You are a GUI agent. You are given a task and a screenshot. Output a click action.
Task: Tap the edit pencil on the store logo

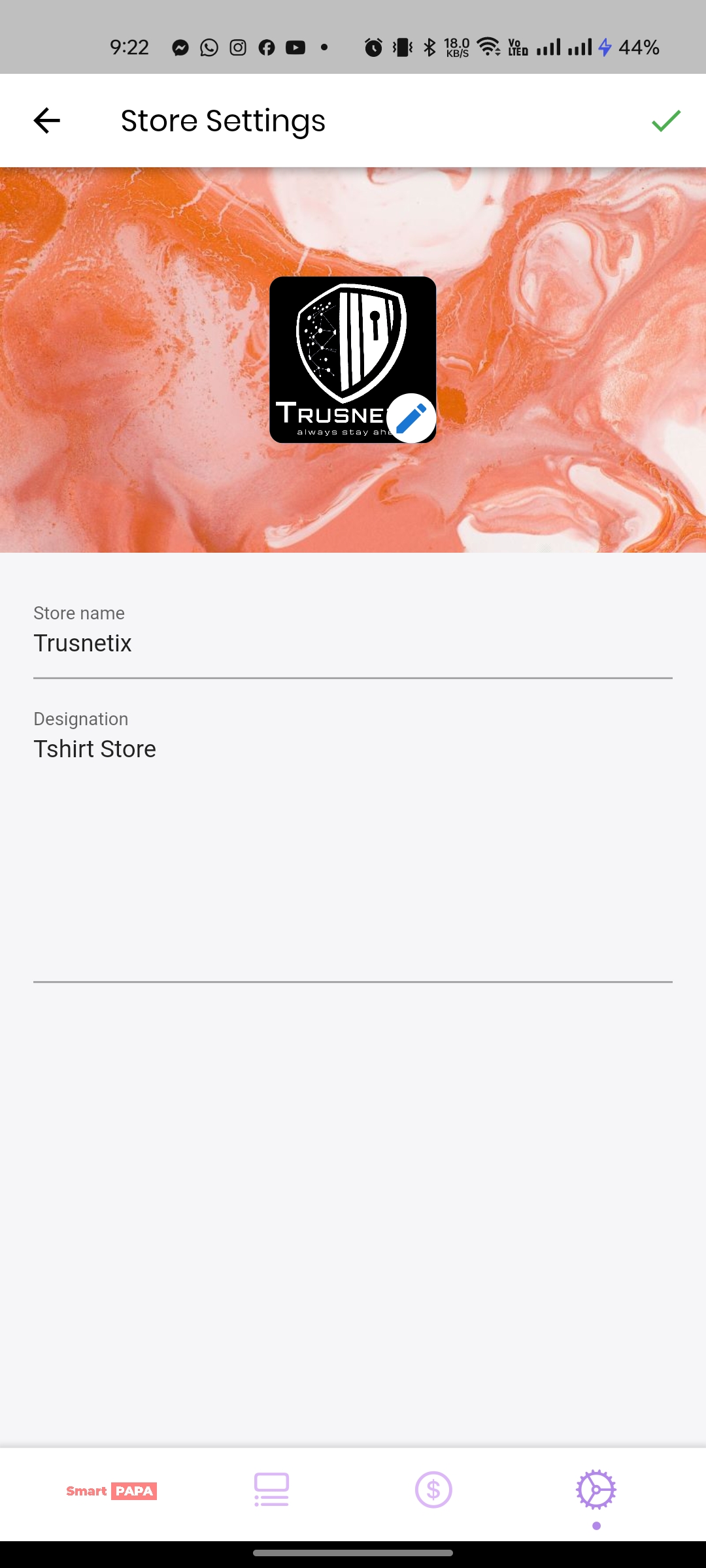tap(411, 418)
